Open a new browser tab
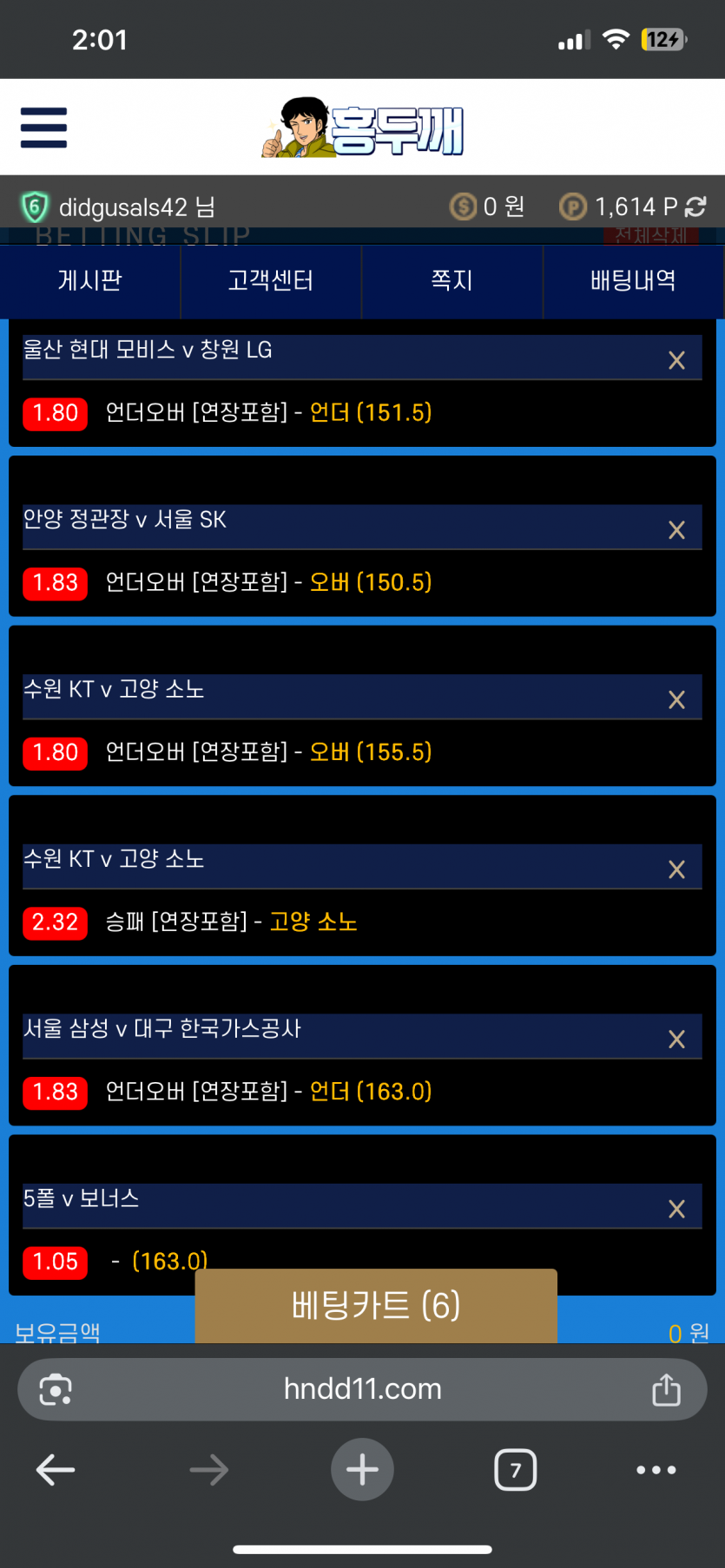 362,1470
